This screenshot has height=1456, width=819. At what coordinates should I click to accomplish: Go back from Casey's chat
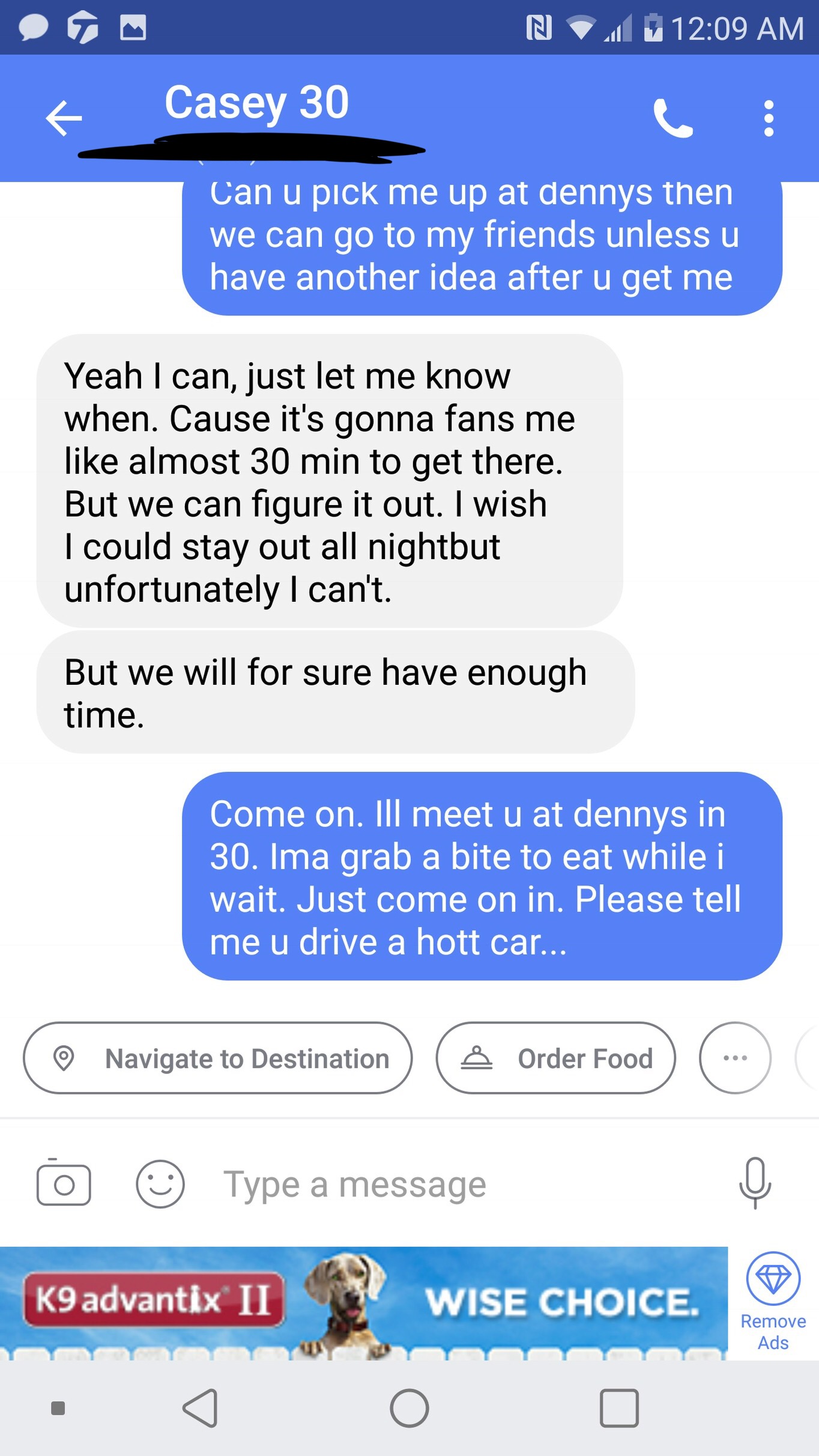(64, 118)
